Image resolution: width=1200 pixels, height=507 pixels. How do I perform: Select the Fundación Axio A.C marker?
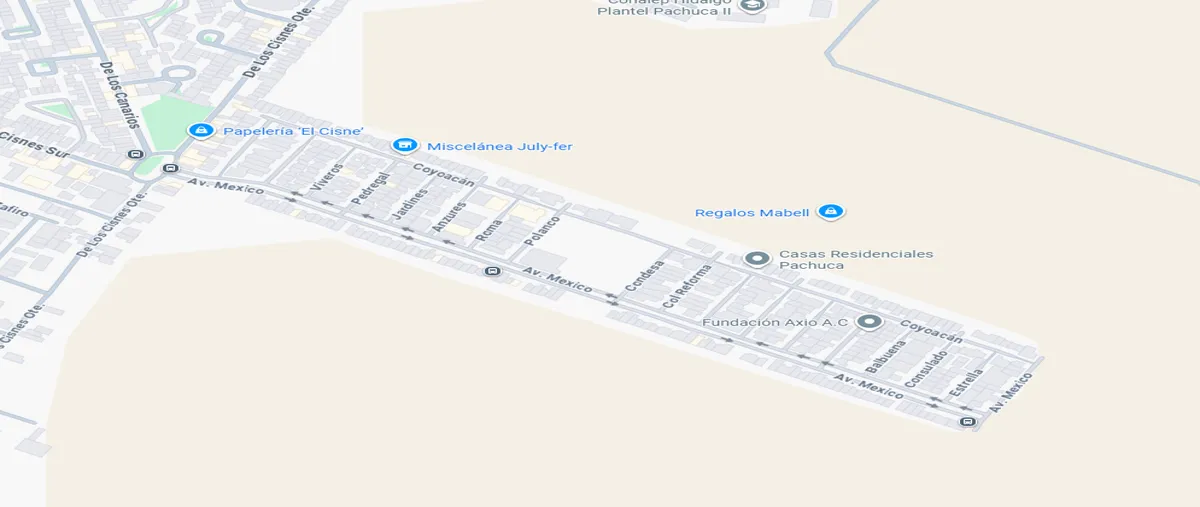pyautogui.click(x=870, y=322)
